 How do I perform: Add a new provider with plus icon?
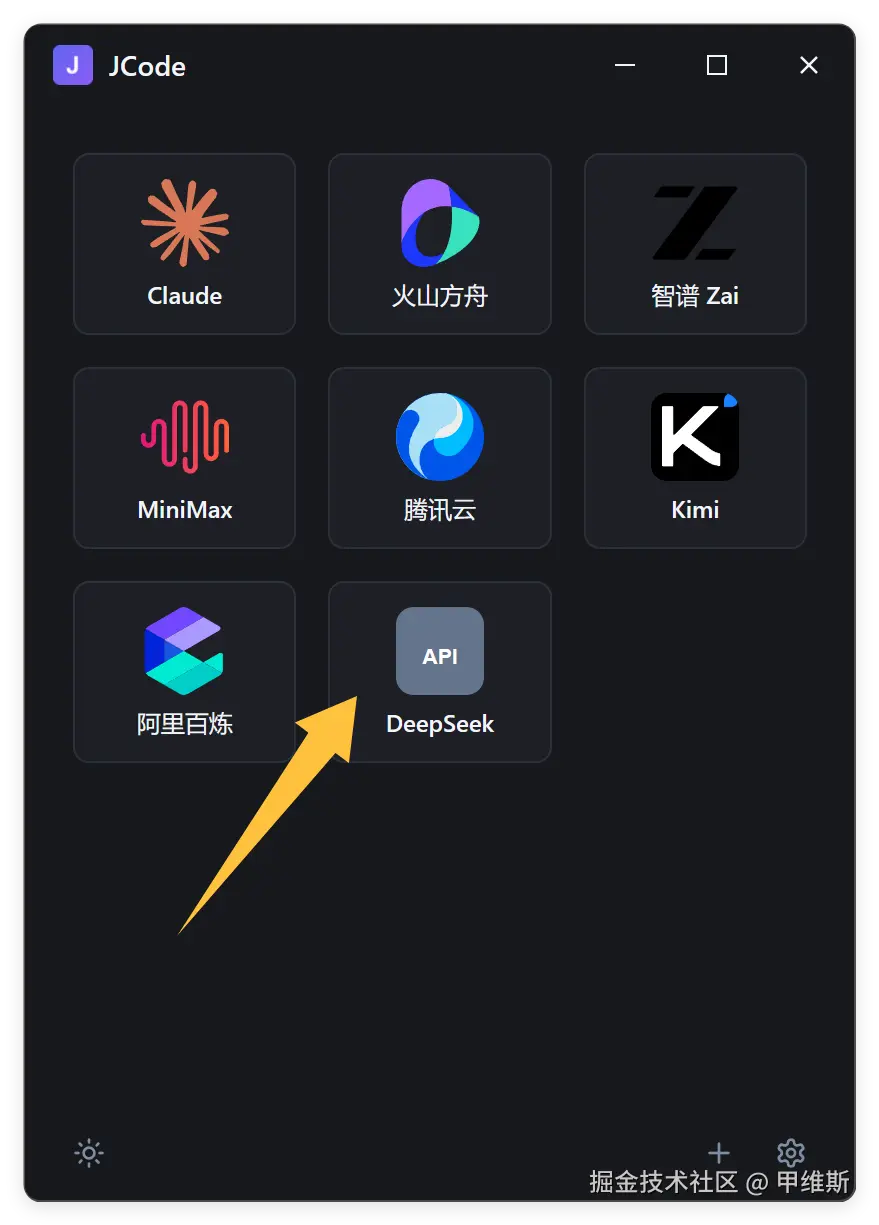pos(719,1153)
